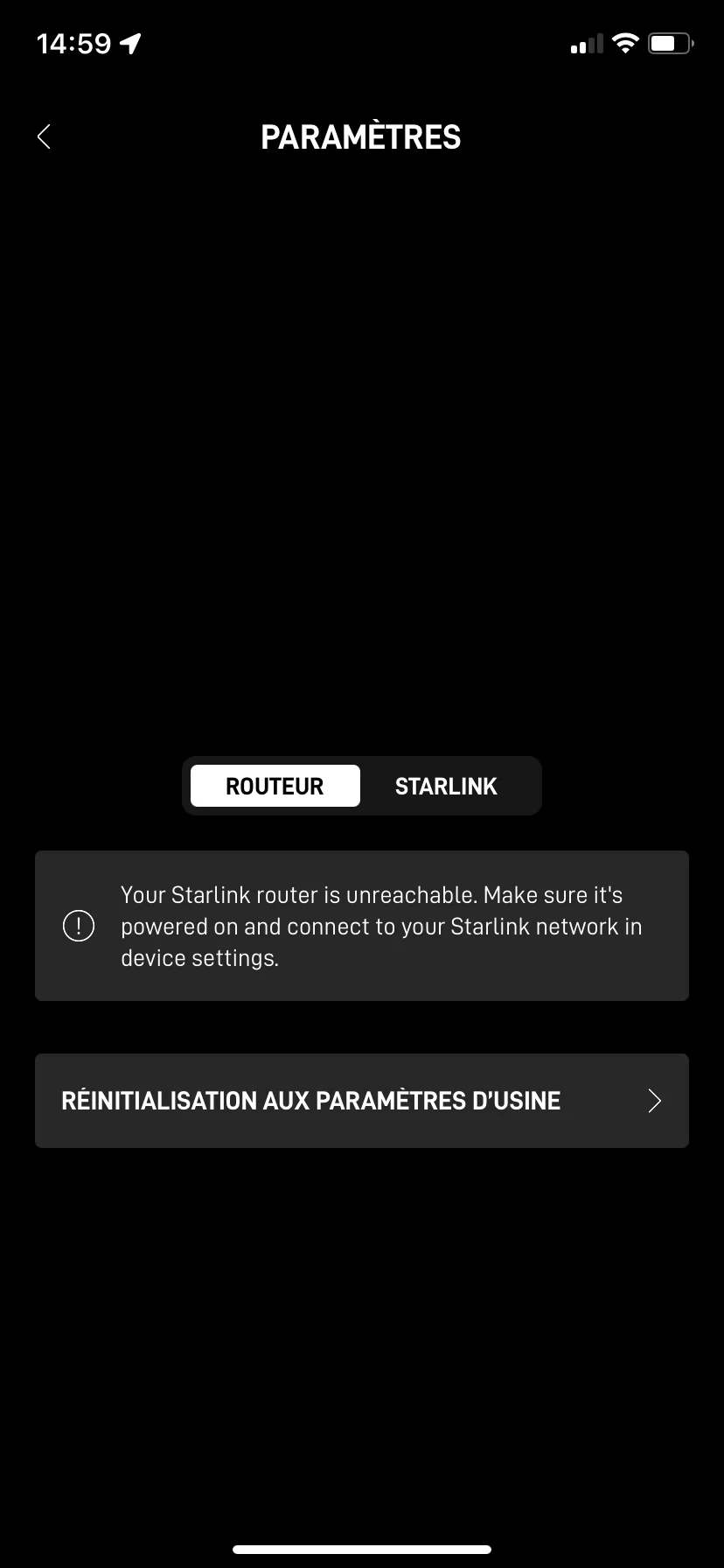Select the Routeur segment

click(275, 786)
